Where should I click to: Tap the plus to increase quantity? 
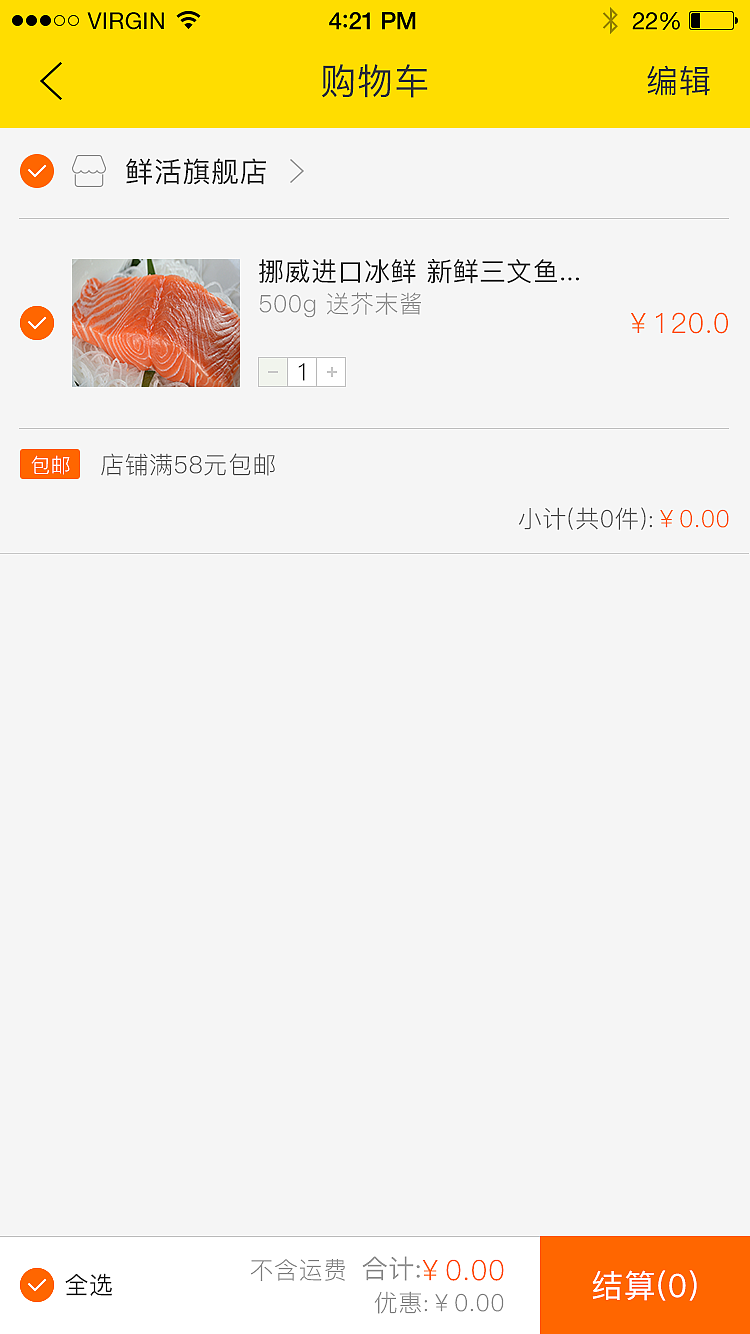pos(331,372)
